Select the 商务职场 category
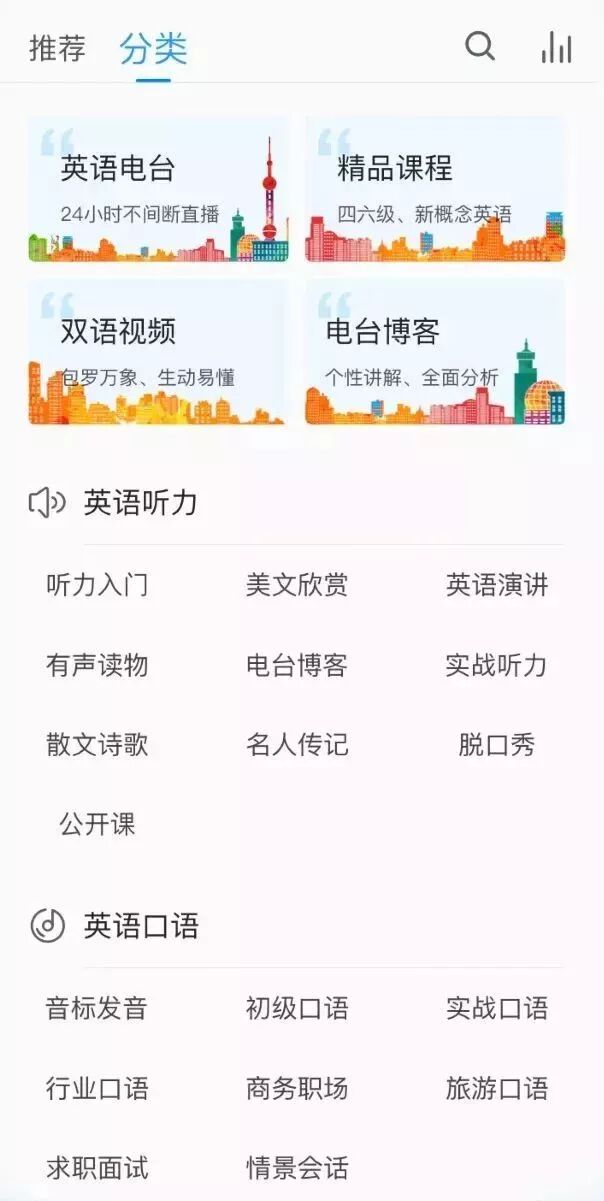Image resolution: width=604 pixels, height=1201 pixels. [297, 1088]
